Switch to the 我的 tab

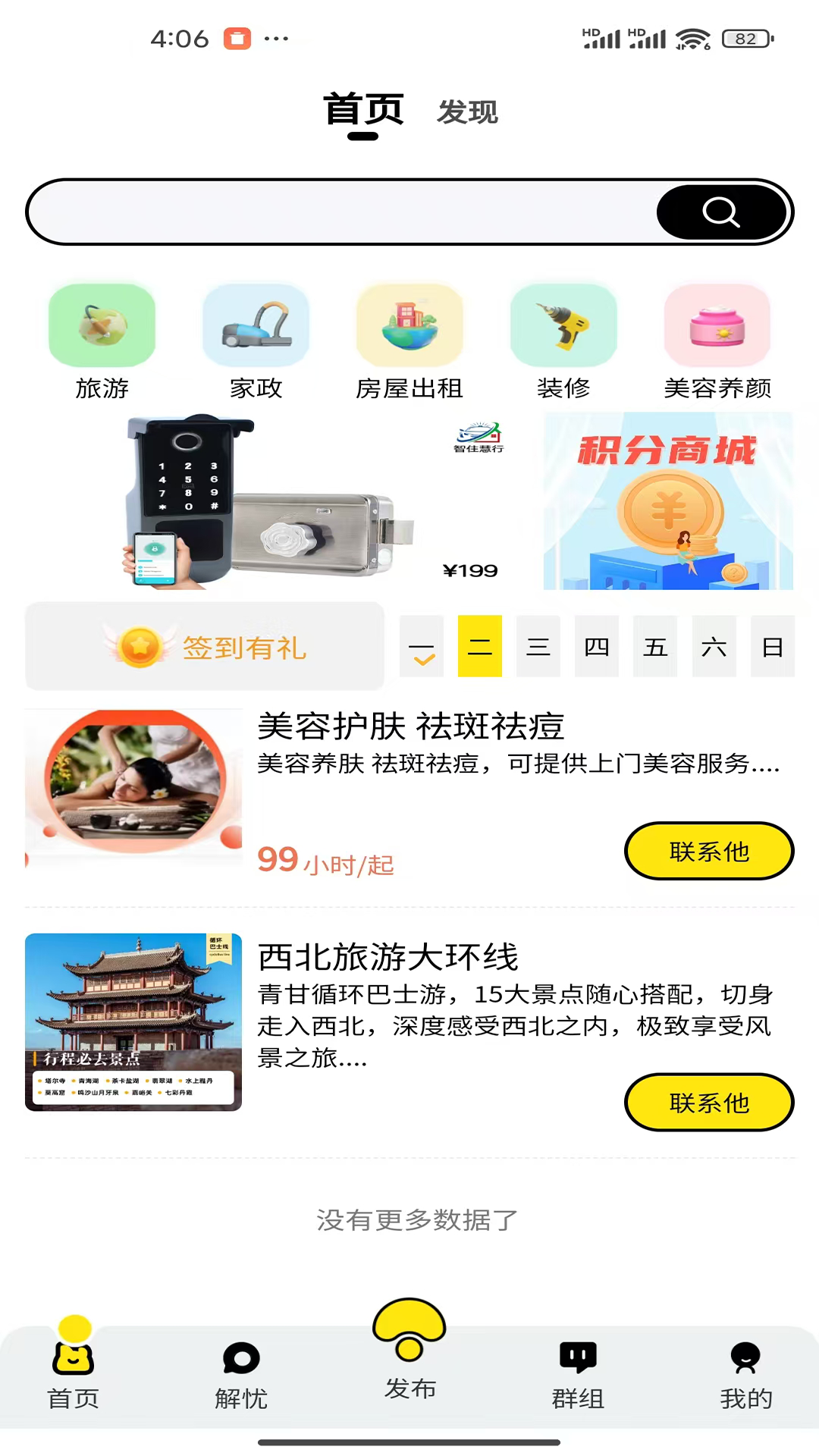[x=745, y=1374]
